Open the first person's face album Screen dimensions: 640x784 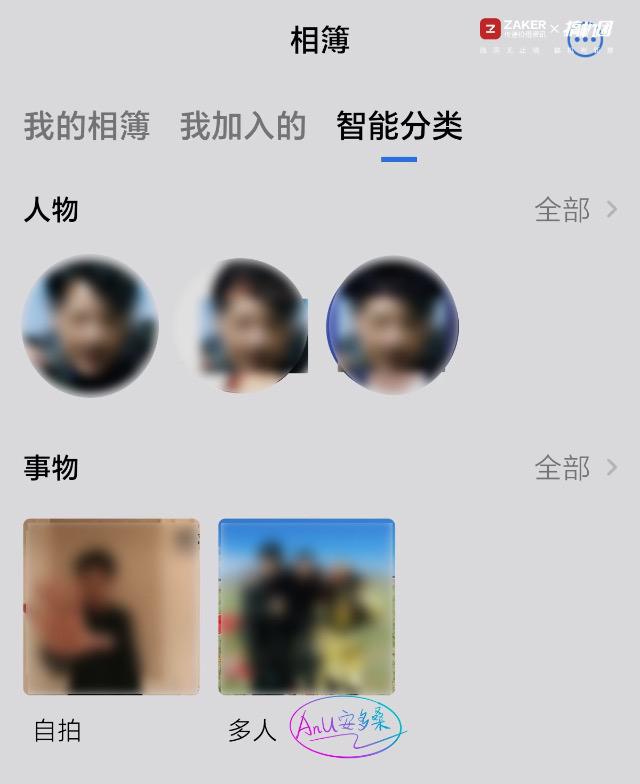90,326
